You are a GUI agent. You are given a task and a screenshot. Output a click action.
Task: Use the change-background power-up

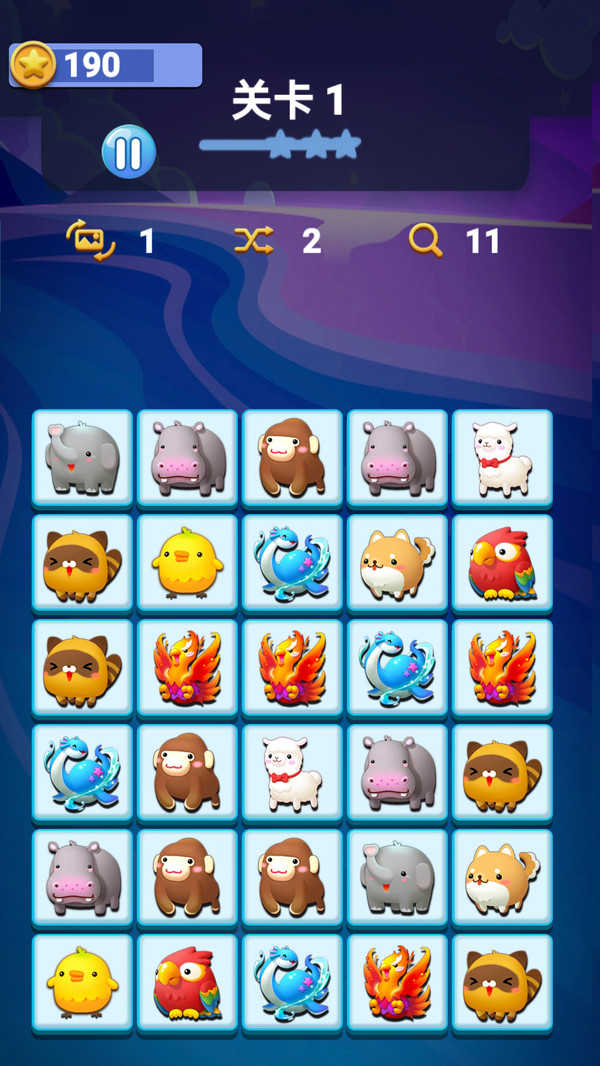(91, 240)
